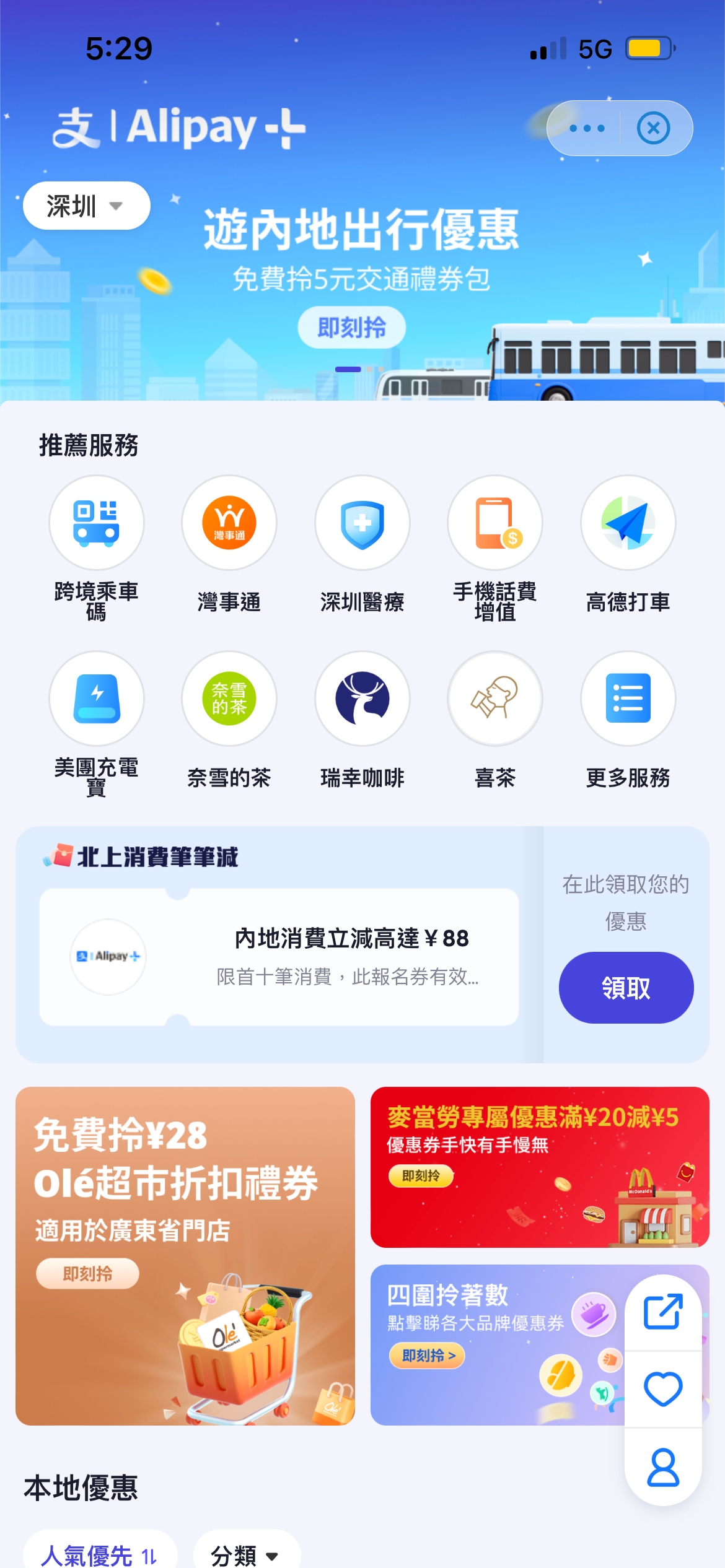This screenshot has height=1568, width=725.
Task: Open 瑞幸咖啡 service
Action: [362, 699]
